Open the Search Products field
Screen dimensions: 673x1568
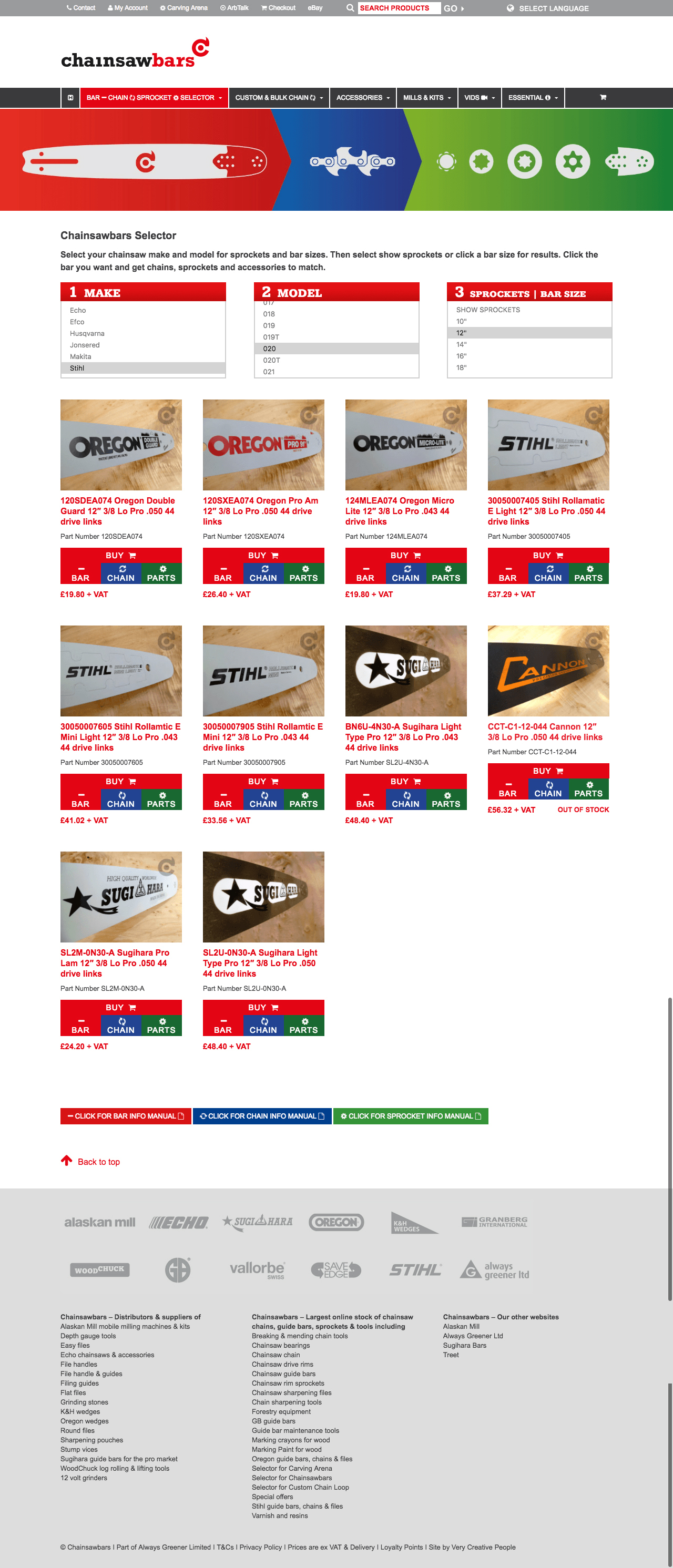[x=399, y=8]
